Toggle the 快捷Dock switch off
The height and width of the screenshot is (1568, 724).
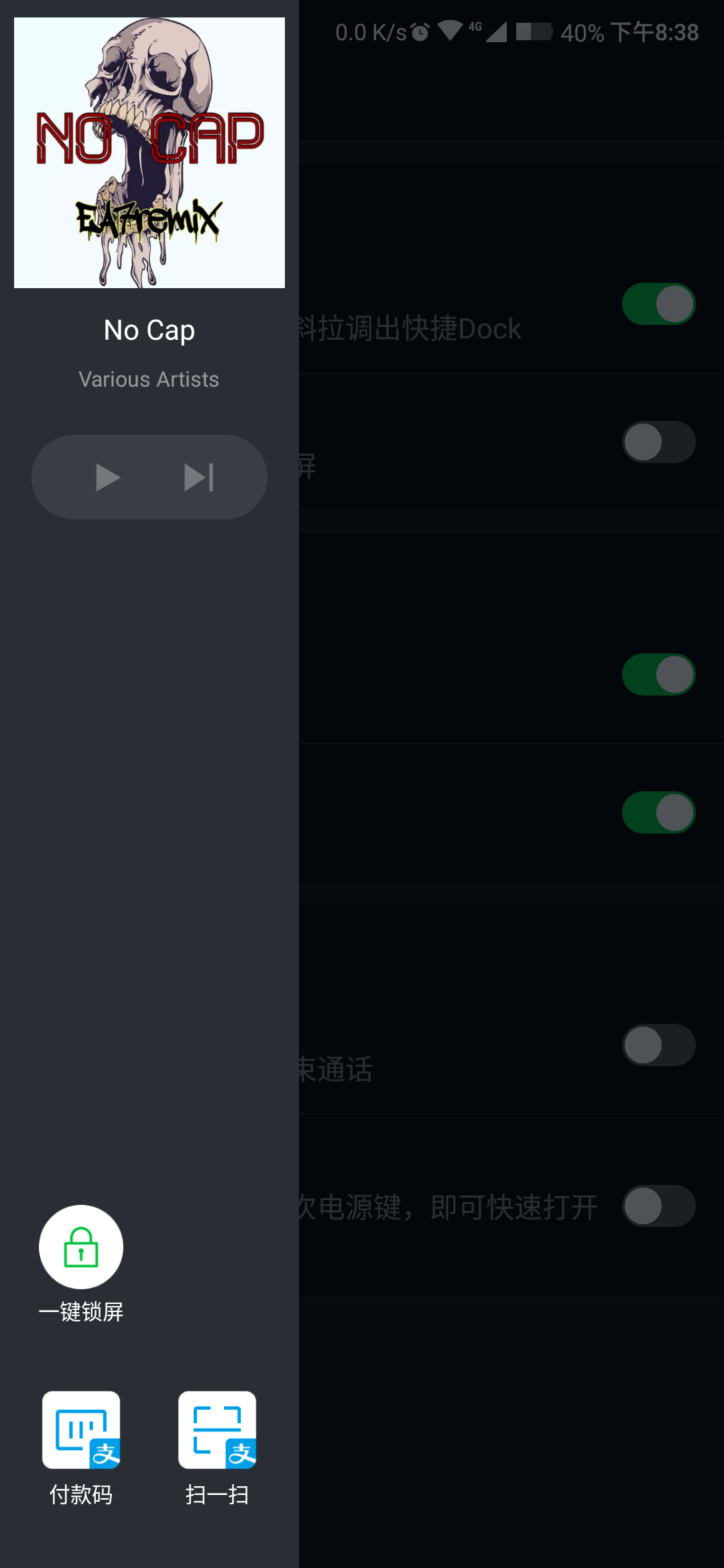point(658,304)
